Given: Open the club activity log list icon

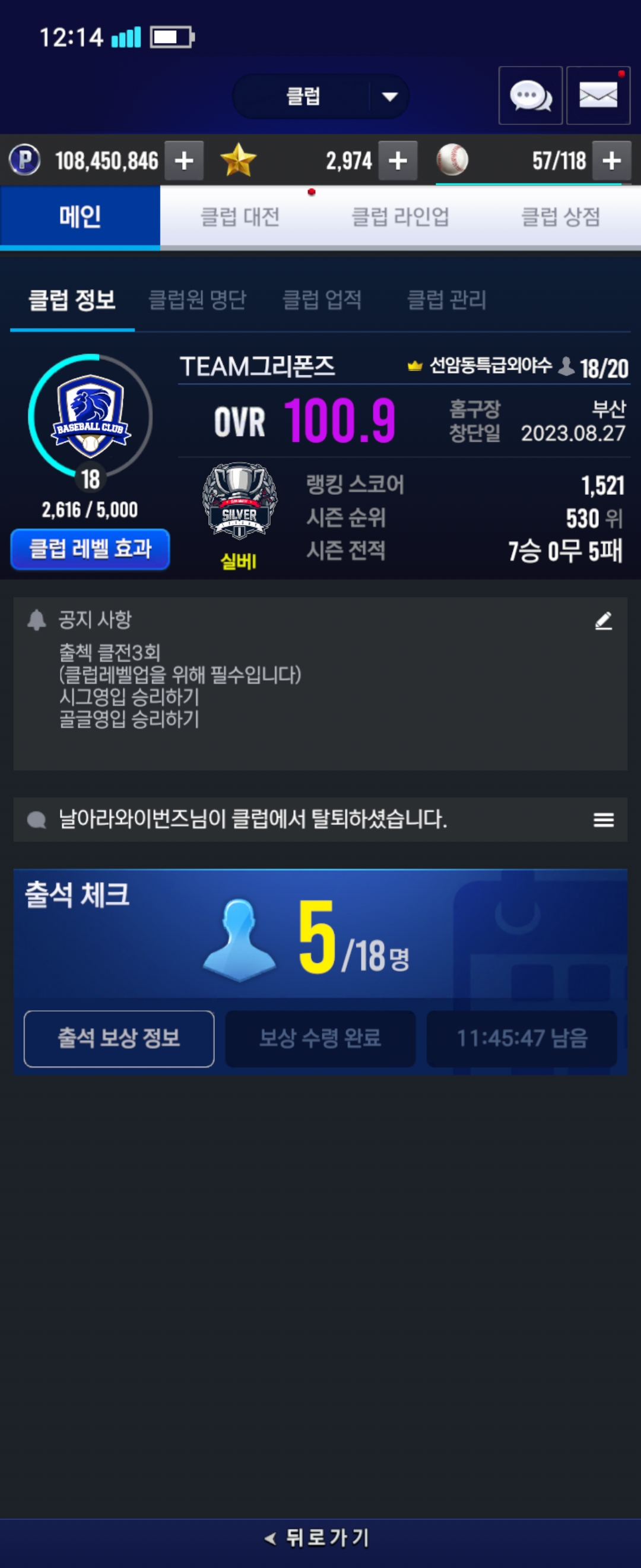Looking at the screenshot, I should [602, 819].
